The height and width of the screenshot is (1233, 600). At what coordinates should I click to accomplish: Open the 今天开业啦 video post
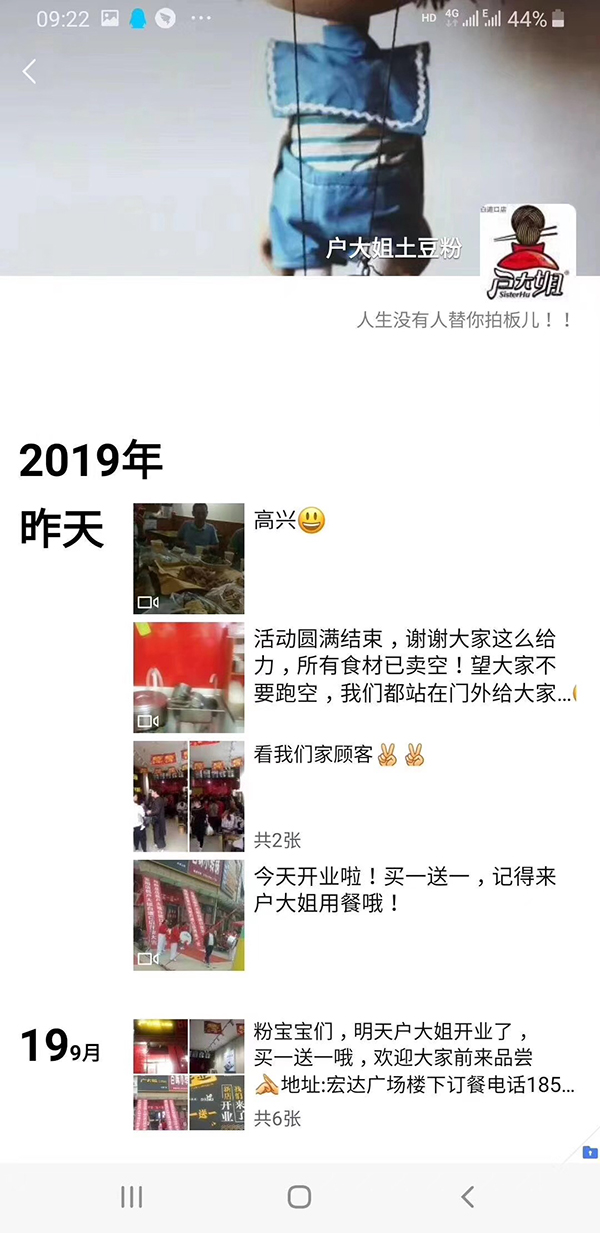click(x=189, y=915)
